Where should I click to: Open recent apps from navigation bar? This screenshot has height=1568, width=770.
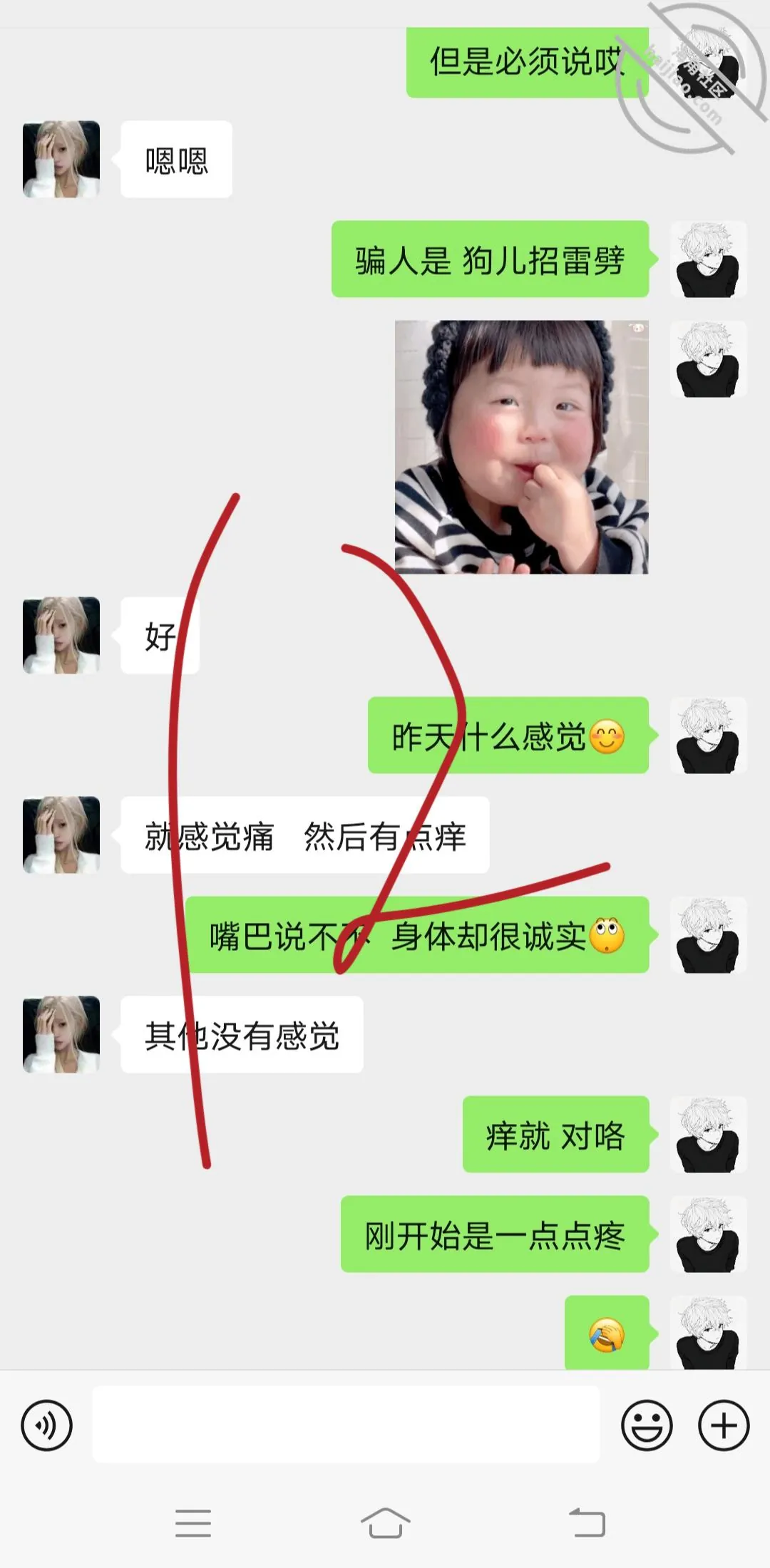[x=193, y=1523]
